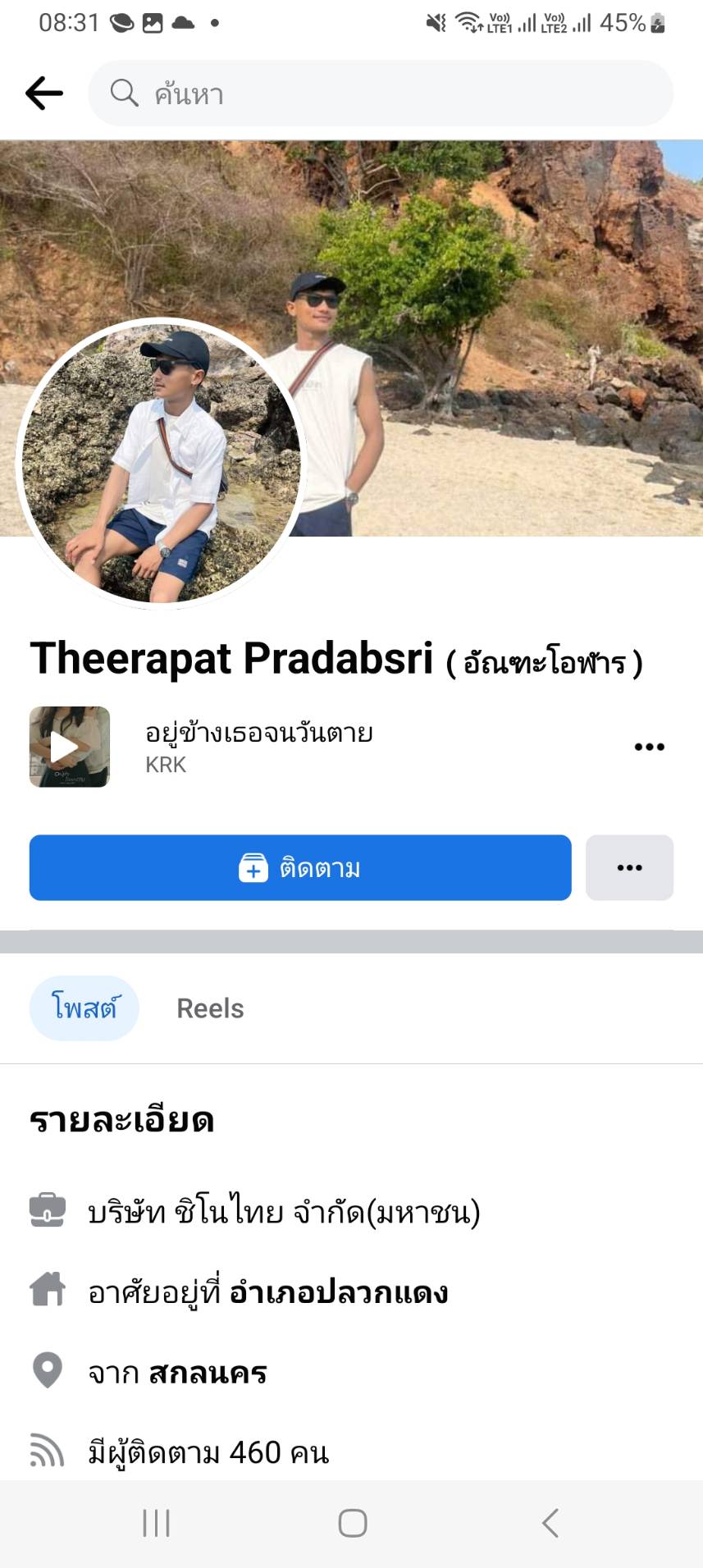Open the recent apps button
The image size is (703, 1568).
[x=156, y=1523]
